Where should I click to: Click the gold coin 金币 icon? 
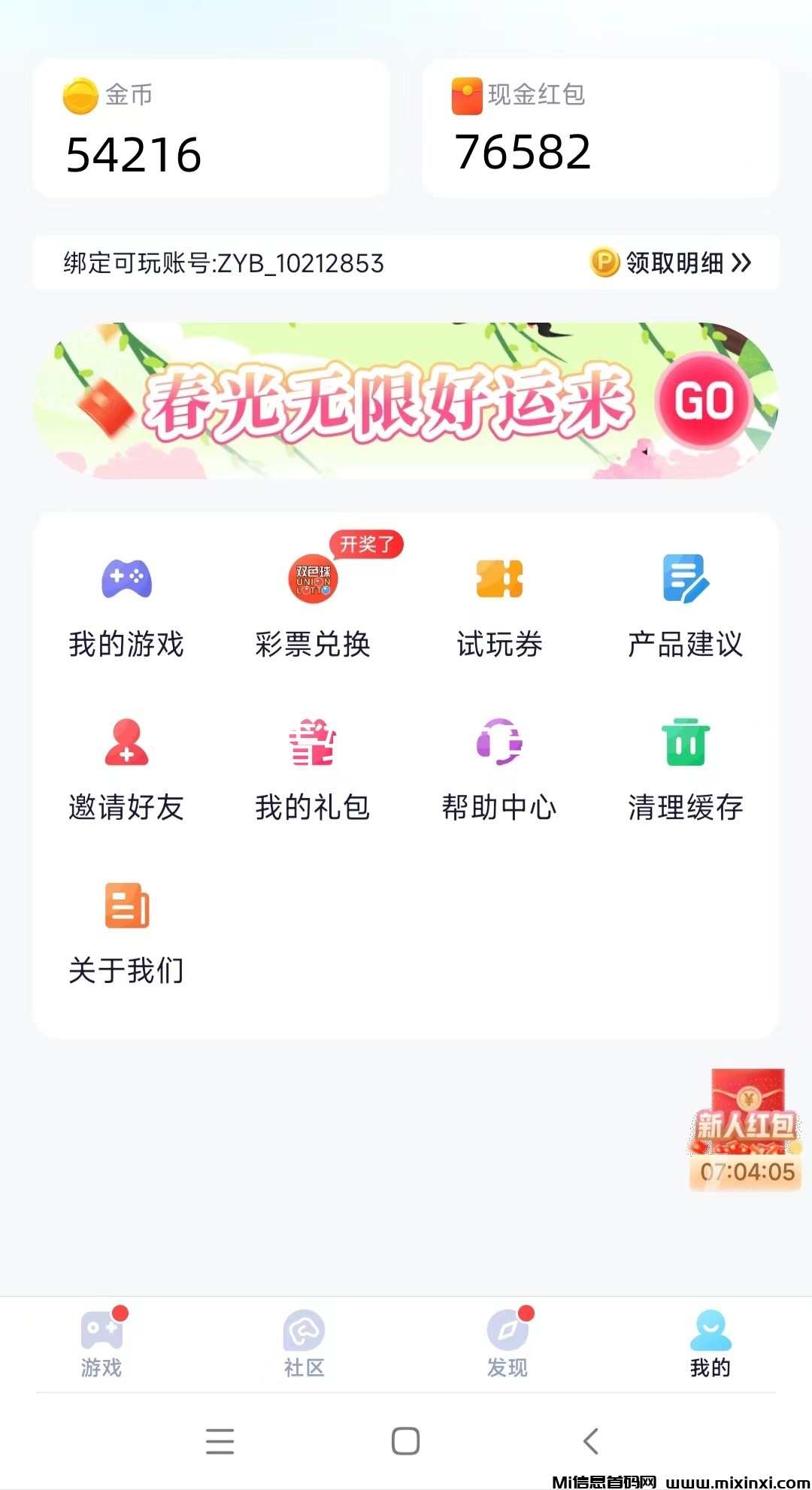79,96
